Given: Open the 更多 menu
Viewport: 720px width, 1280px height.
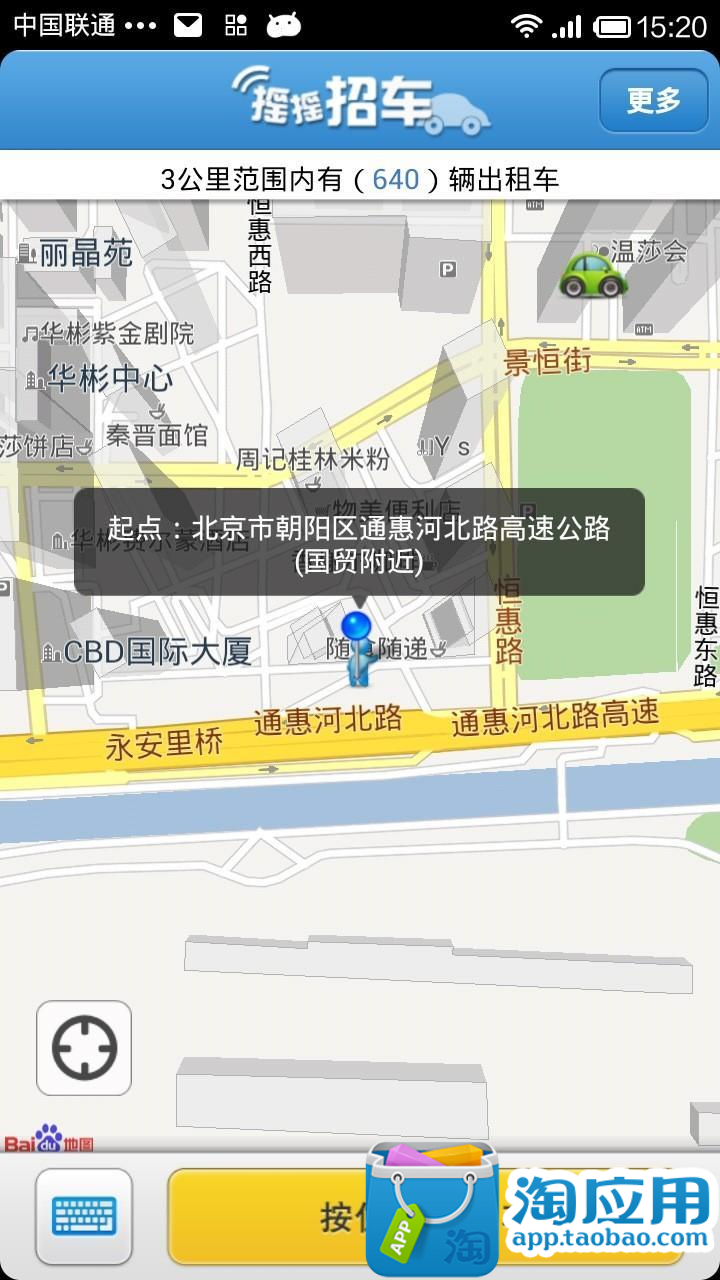Looking at the screenshot, I should pos(654,101).
